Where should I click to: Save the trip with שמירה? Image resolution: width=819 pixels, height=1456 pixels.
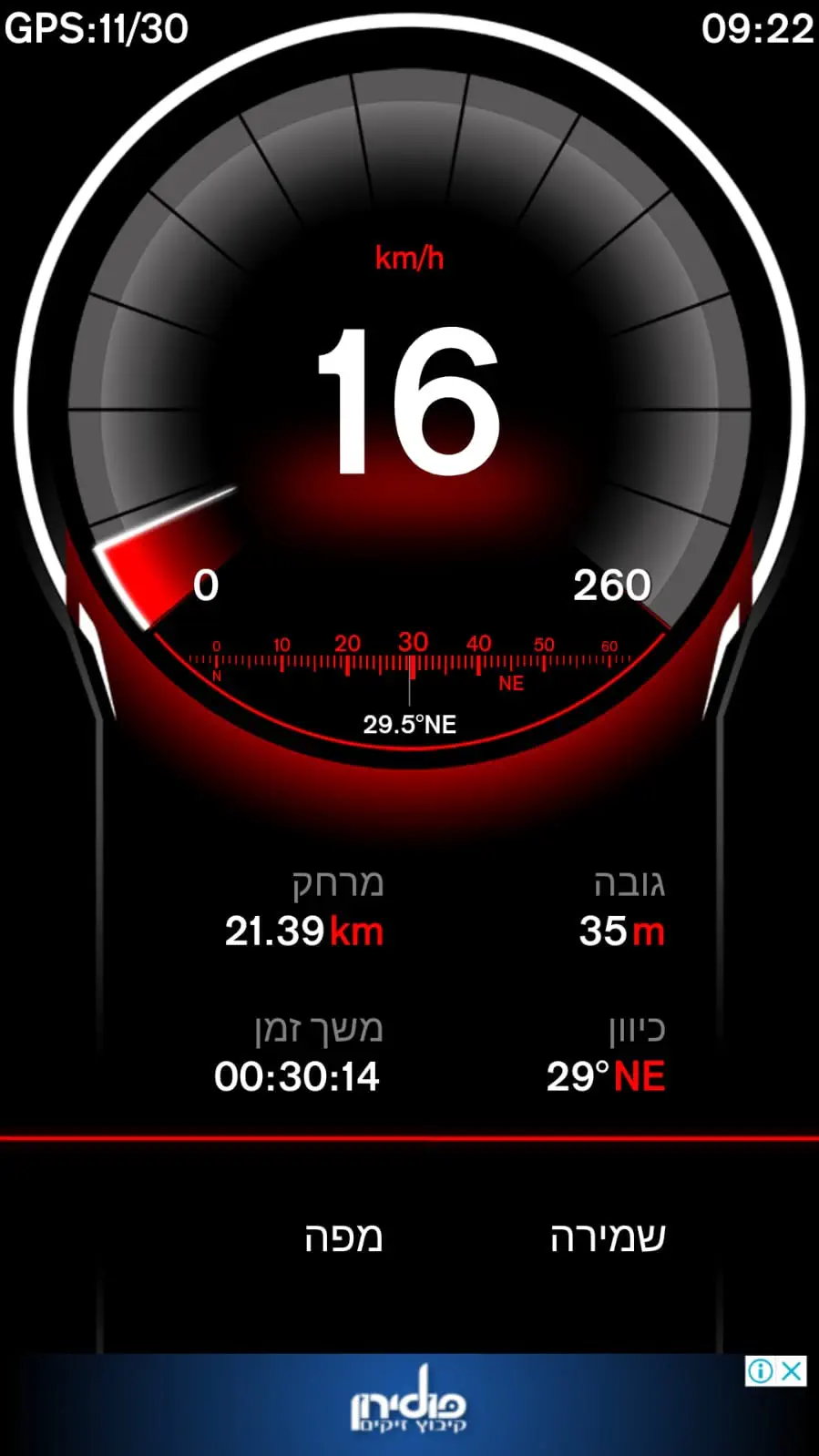pyautogui.click(x=608, y=1237)
